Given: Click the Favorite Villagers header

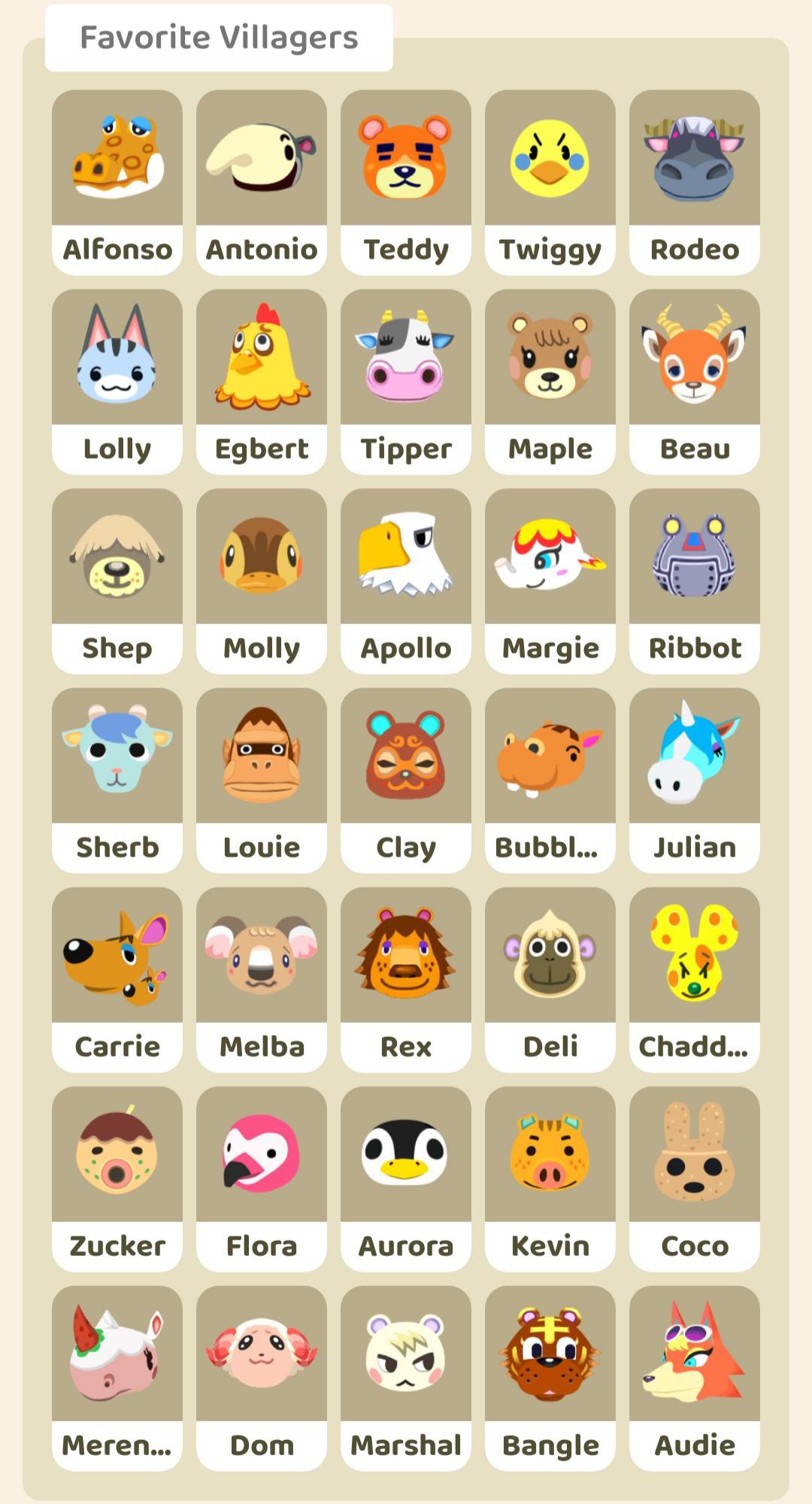Looking at the screenshot, I should tap(220, 36).
